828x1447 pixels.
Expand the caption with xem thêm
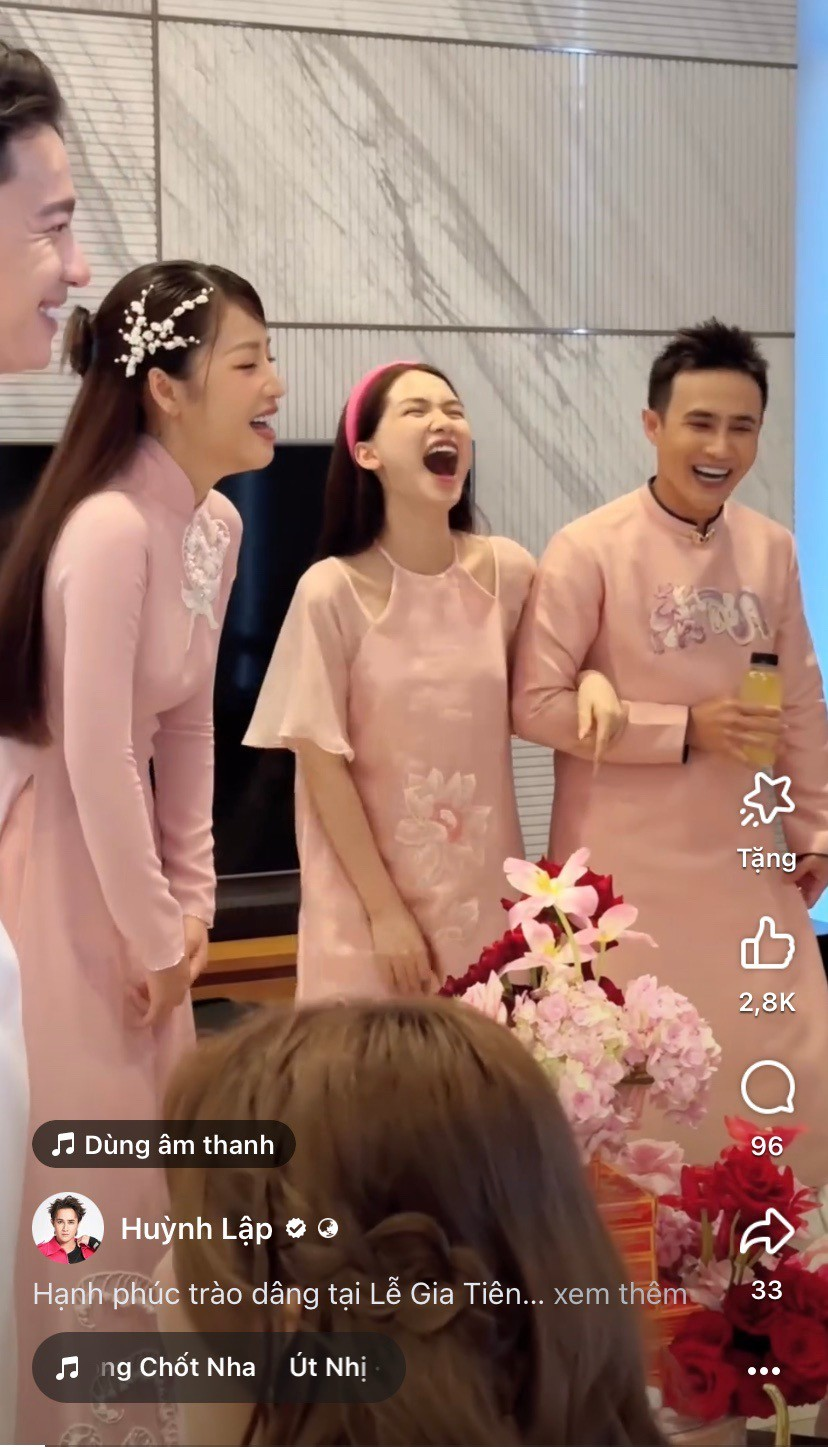(x=620, y=1295)
